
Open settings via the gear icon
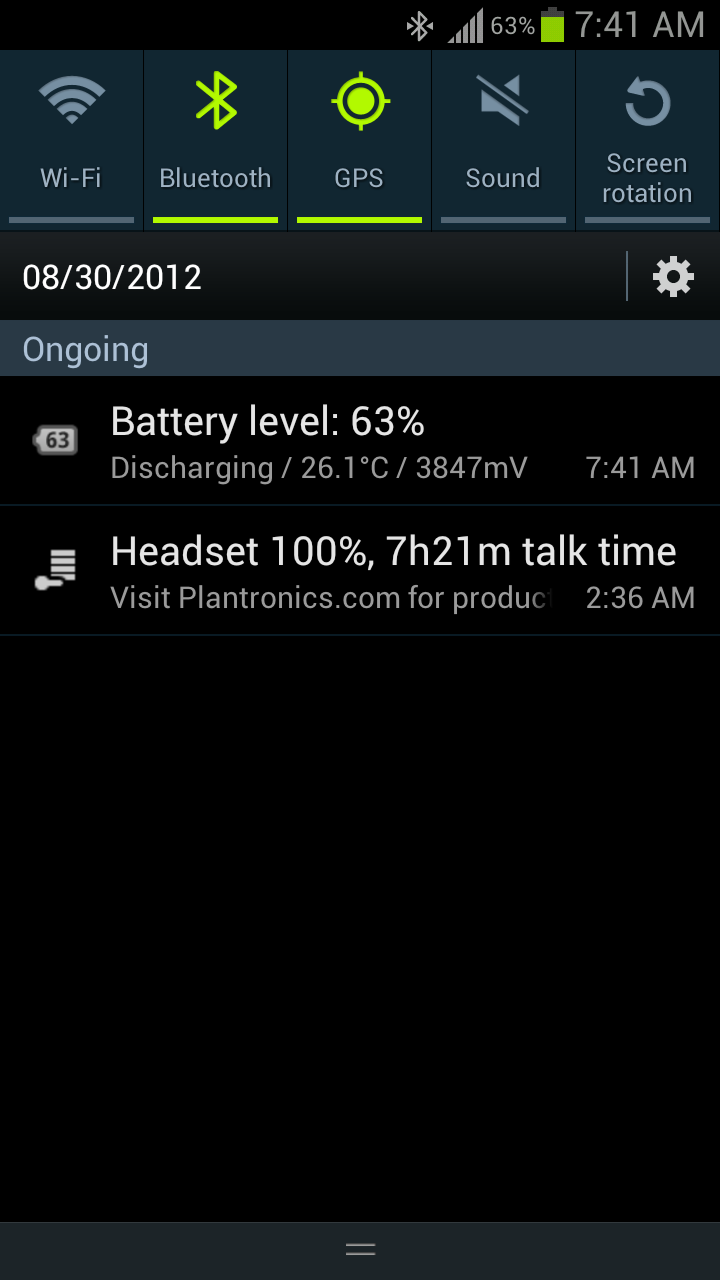click(x=673, y=276)
